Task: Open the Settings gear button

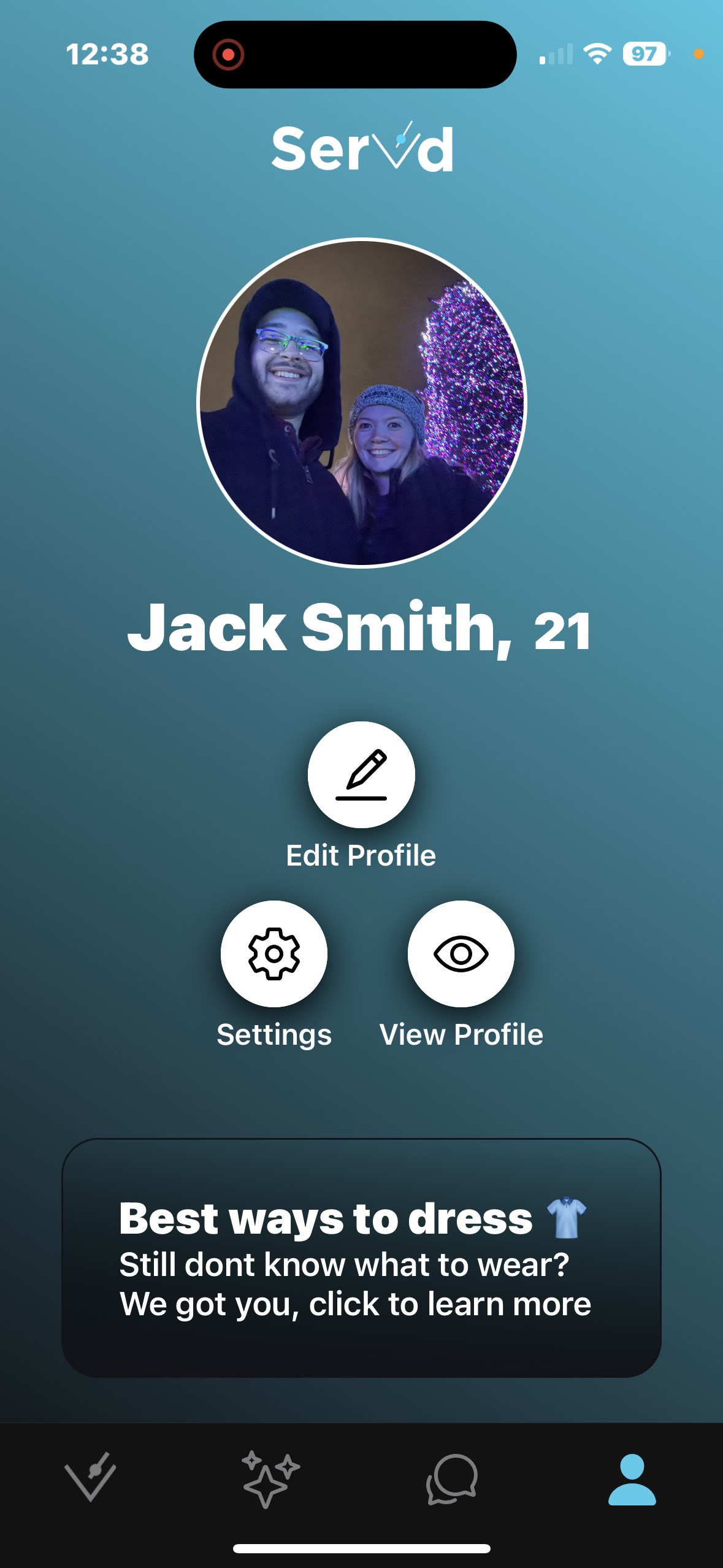Action: [274, 953]
